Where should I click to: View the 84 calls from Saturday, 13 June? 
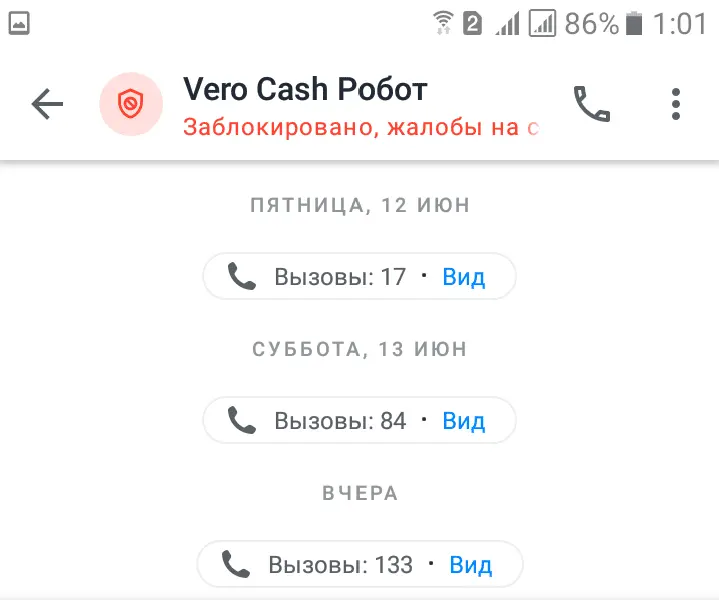click(464, 421)
